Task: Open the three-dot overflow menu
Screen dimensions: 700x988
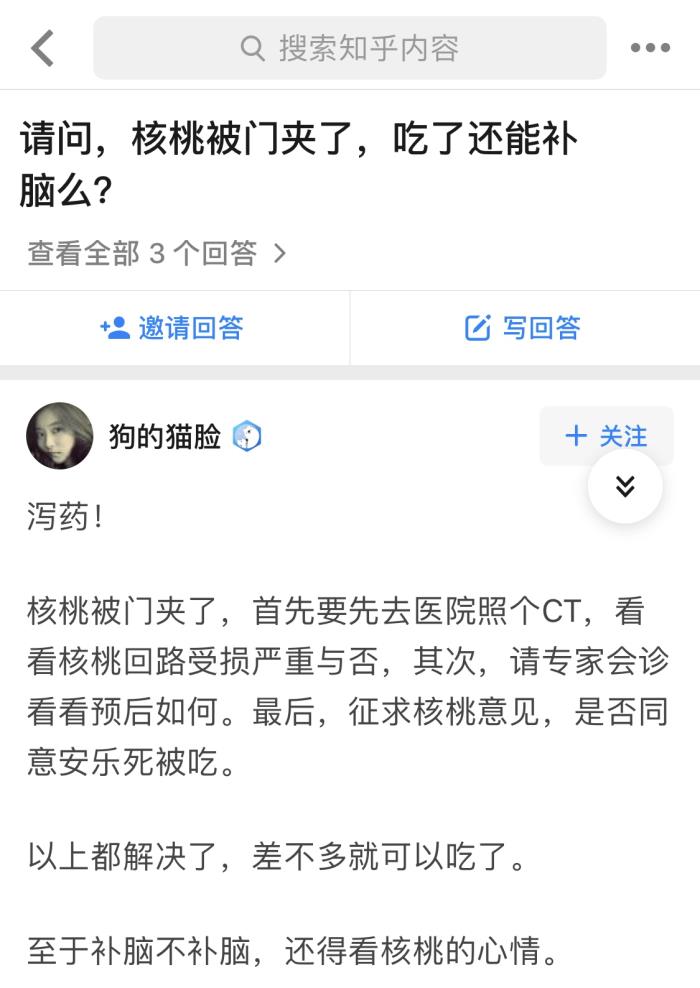Action: [650, 47]
